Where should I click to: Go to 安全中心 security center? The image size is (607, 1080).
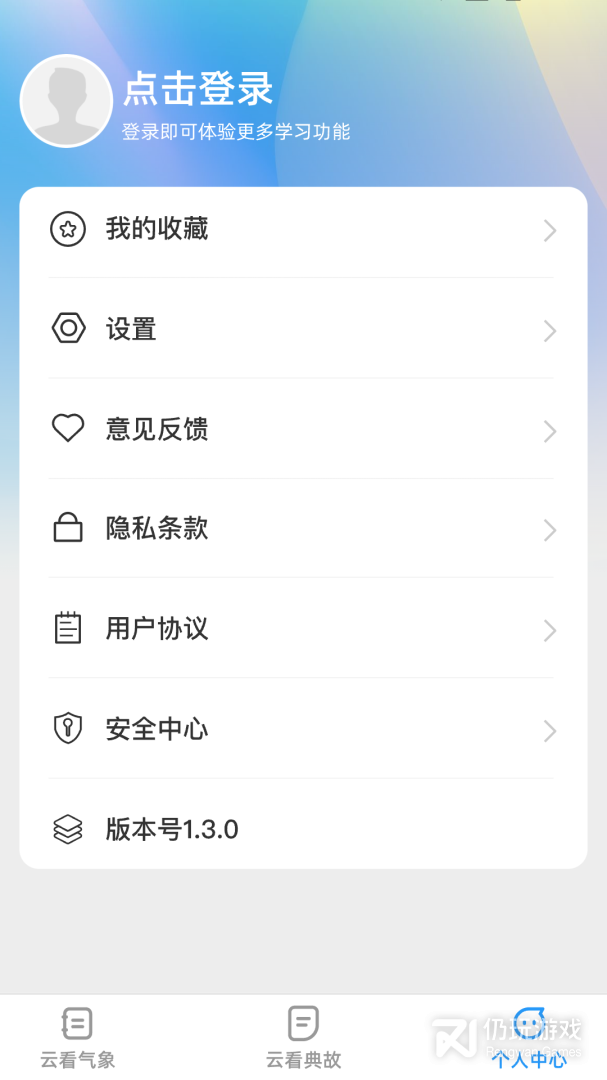[303, 729]
